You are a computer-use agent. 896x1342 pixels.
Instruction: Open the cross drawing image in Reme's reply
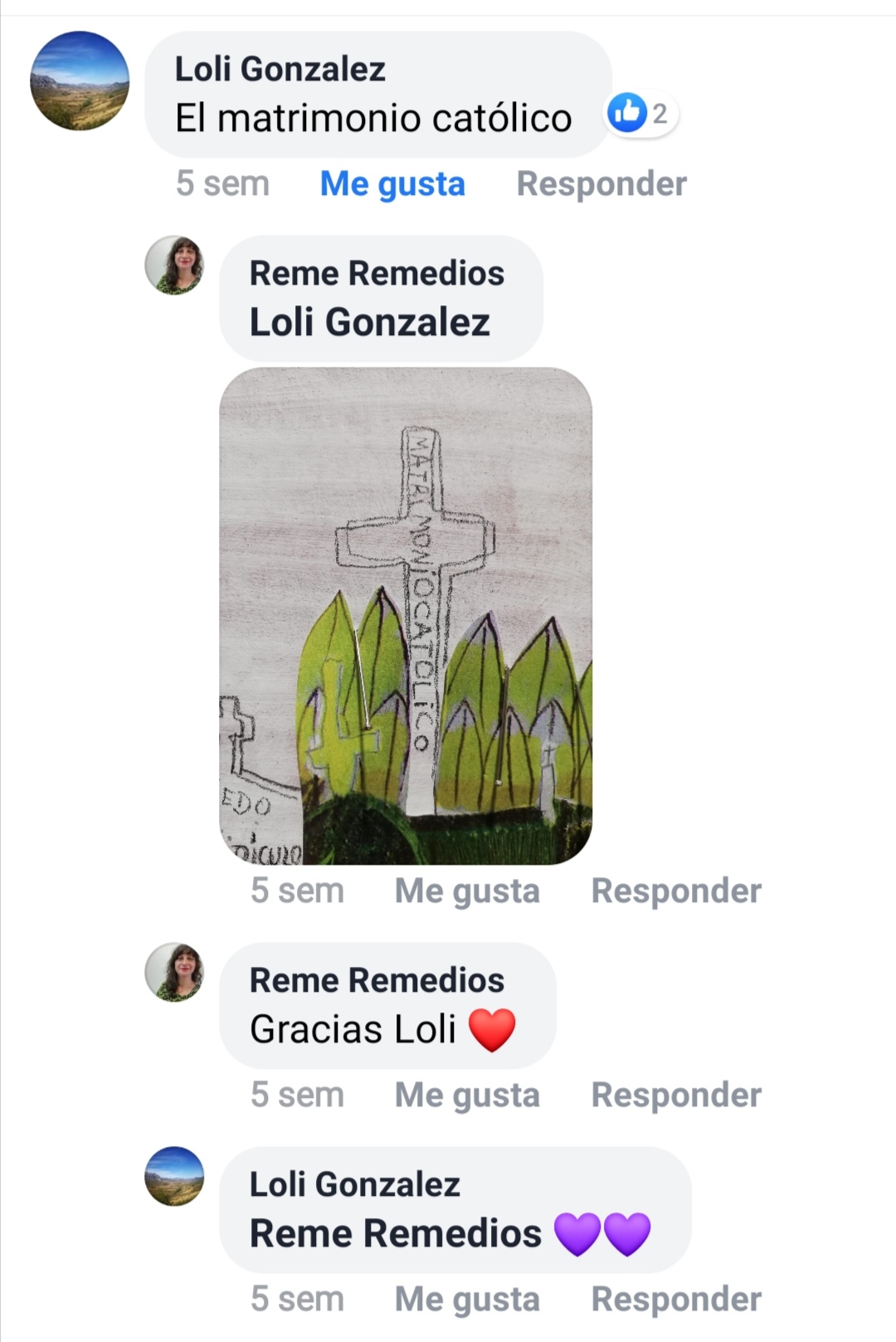(x=405, y=616)
